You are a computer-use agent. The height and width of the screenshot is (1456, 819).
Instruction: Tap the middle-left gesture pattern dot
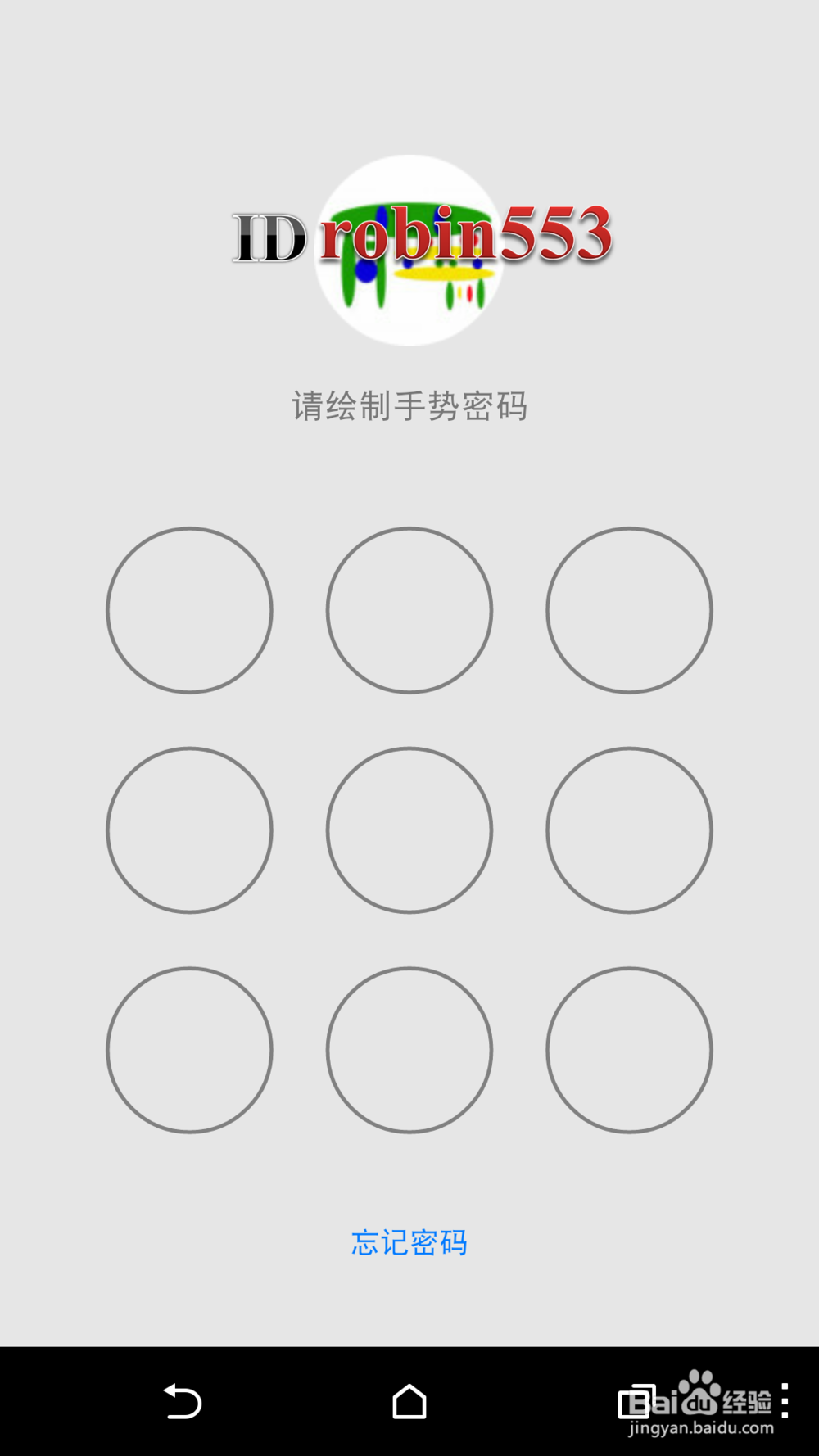point(189,831)
